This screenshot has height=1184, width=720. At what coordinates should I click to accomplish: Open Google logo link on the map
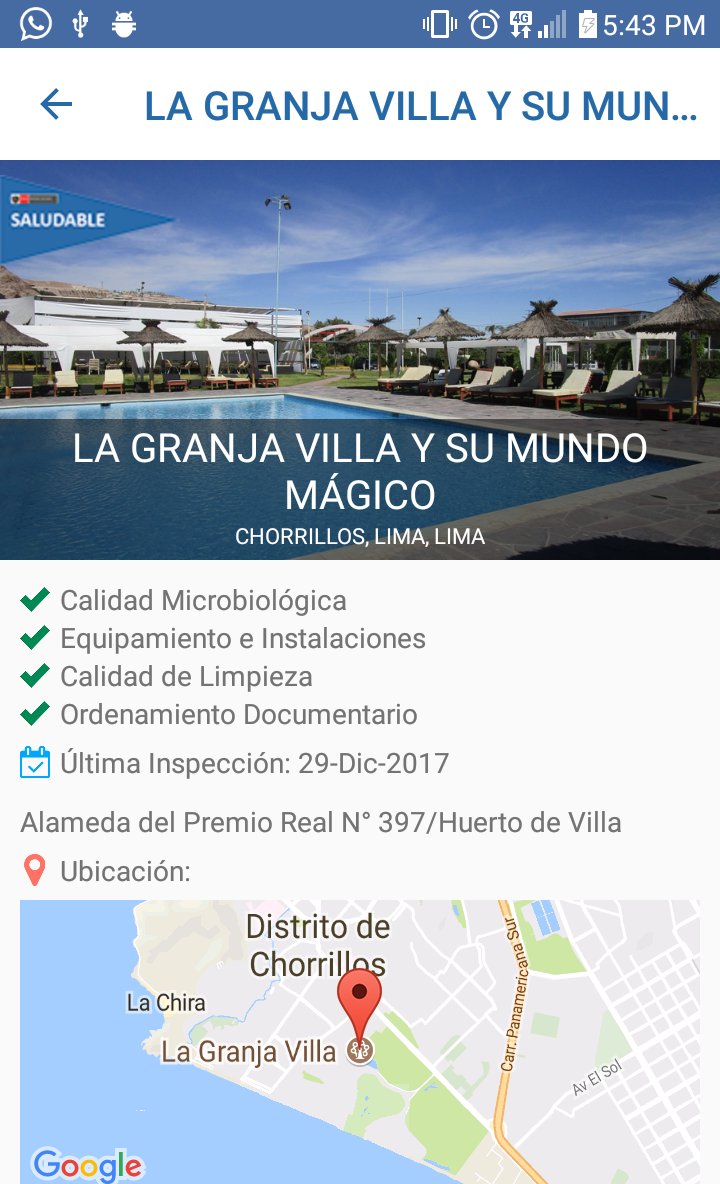click(x=88, y=1164)
